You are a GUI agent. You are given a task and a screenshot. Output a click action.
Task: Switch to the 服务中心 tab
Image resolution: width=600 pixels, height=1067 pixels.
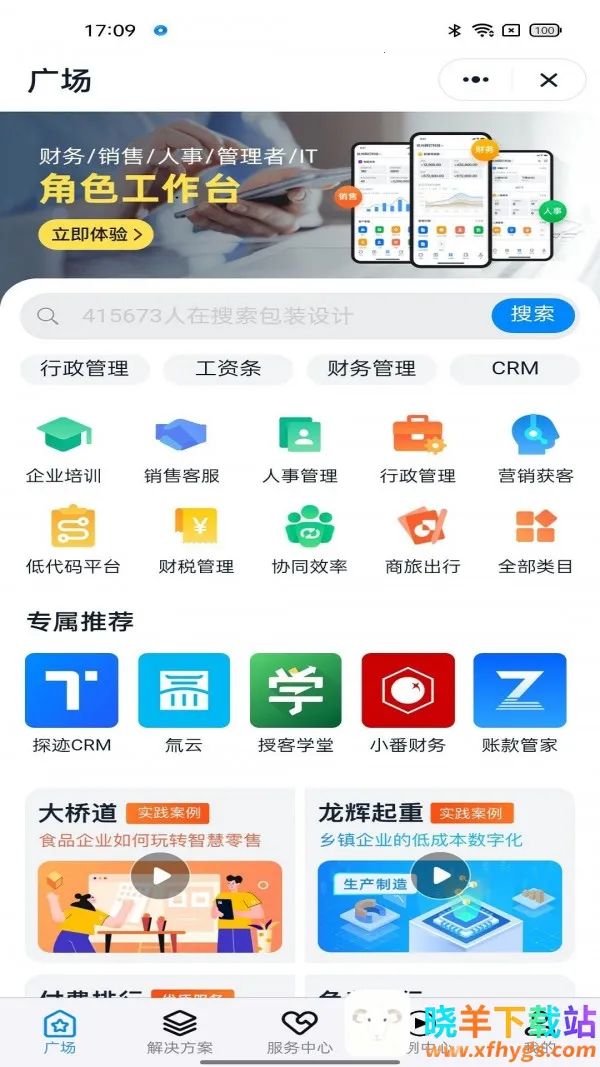tap(299, 1032)
